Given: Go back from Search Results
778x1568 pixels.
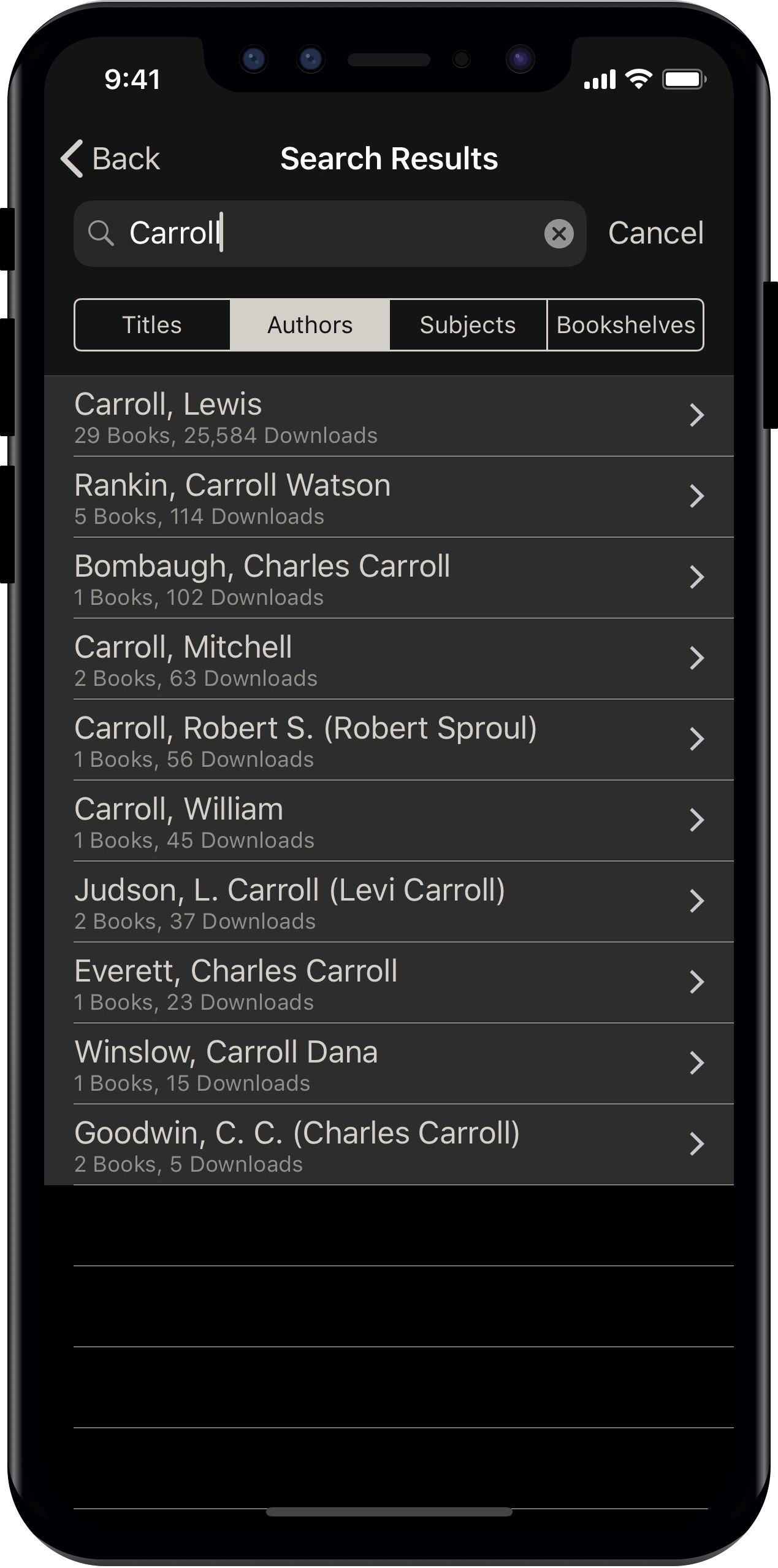Looking at the screenshot, I should click(x=111, y=159).
